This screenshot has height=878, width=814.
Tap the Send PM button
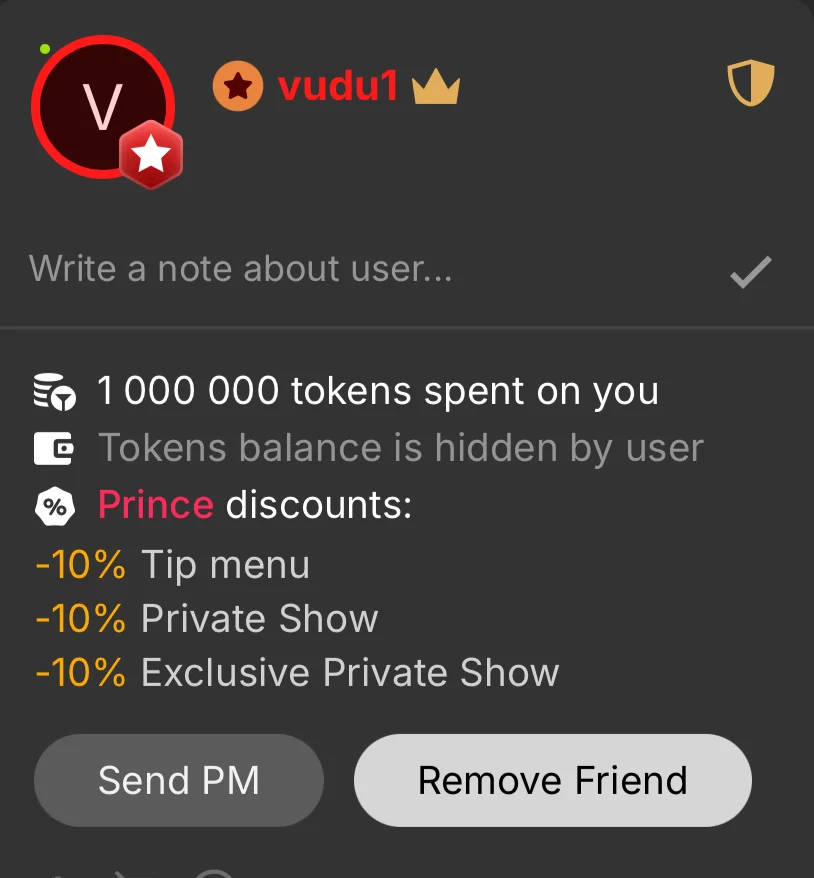pyautogui.click(x=178, y=781)
